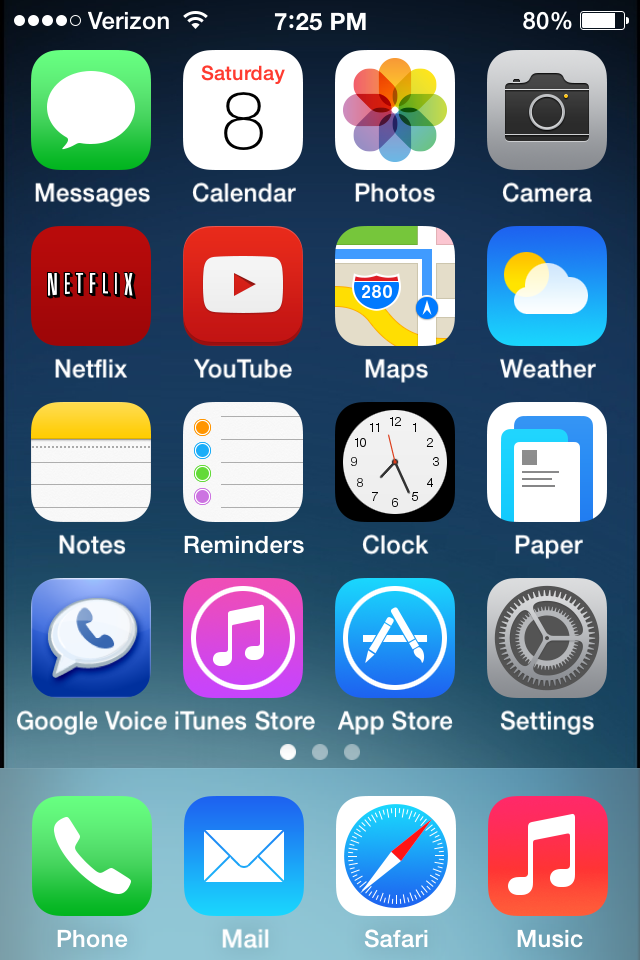The height and width of the screenshot is (960, 640).
Task: Open the Messages app
Action: [x=91, y=110]
